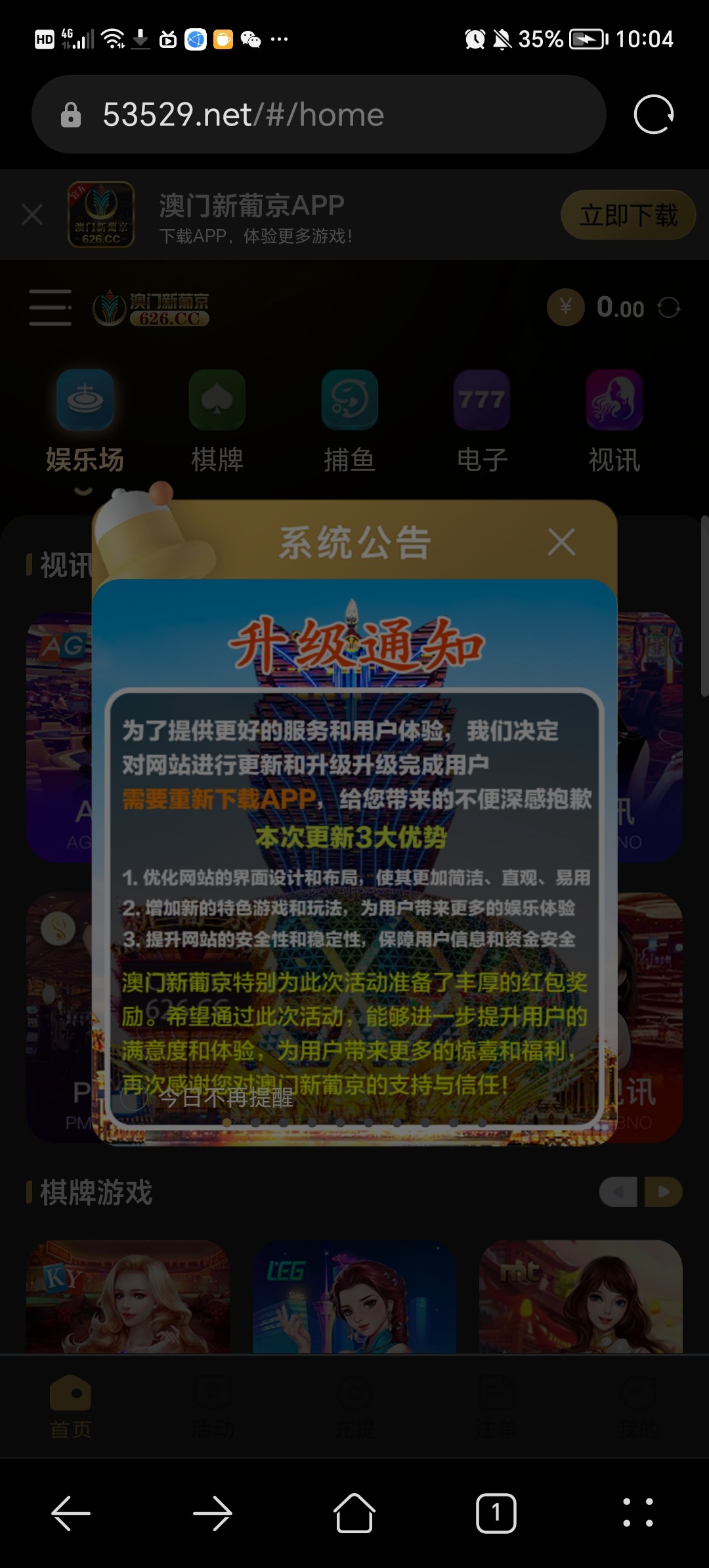
Task: Open the LEG card game tile
Action: (354, 1296)
